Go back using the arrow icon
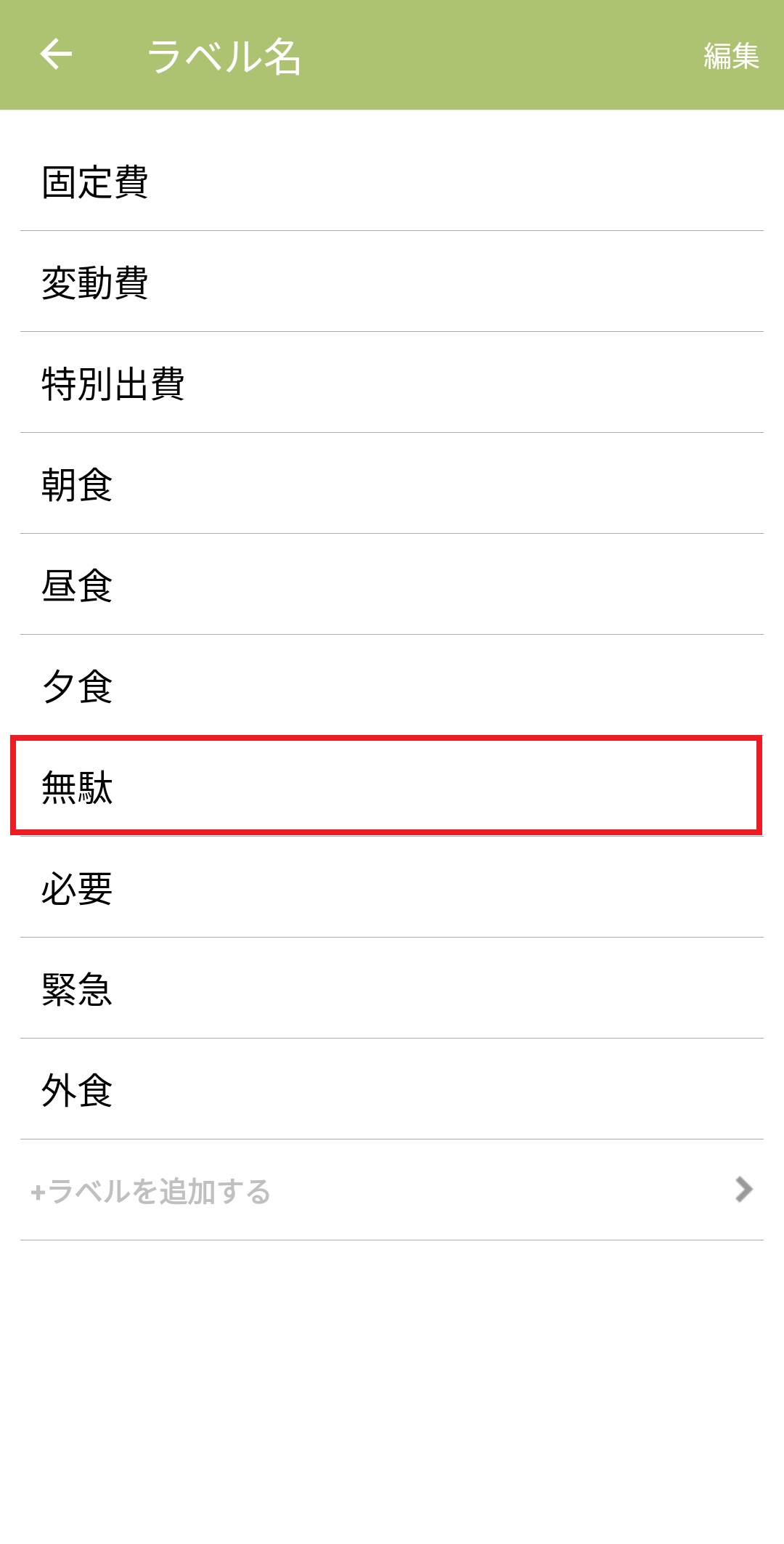This screenshot has height=1544, width=784. tap(56, 54)
